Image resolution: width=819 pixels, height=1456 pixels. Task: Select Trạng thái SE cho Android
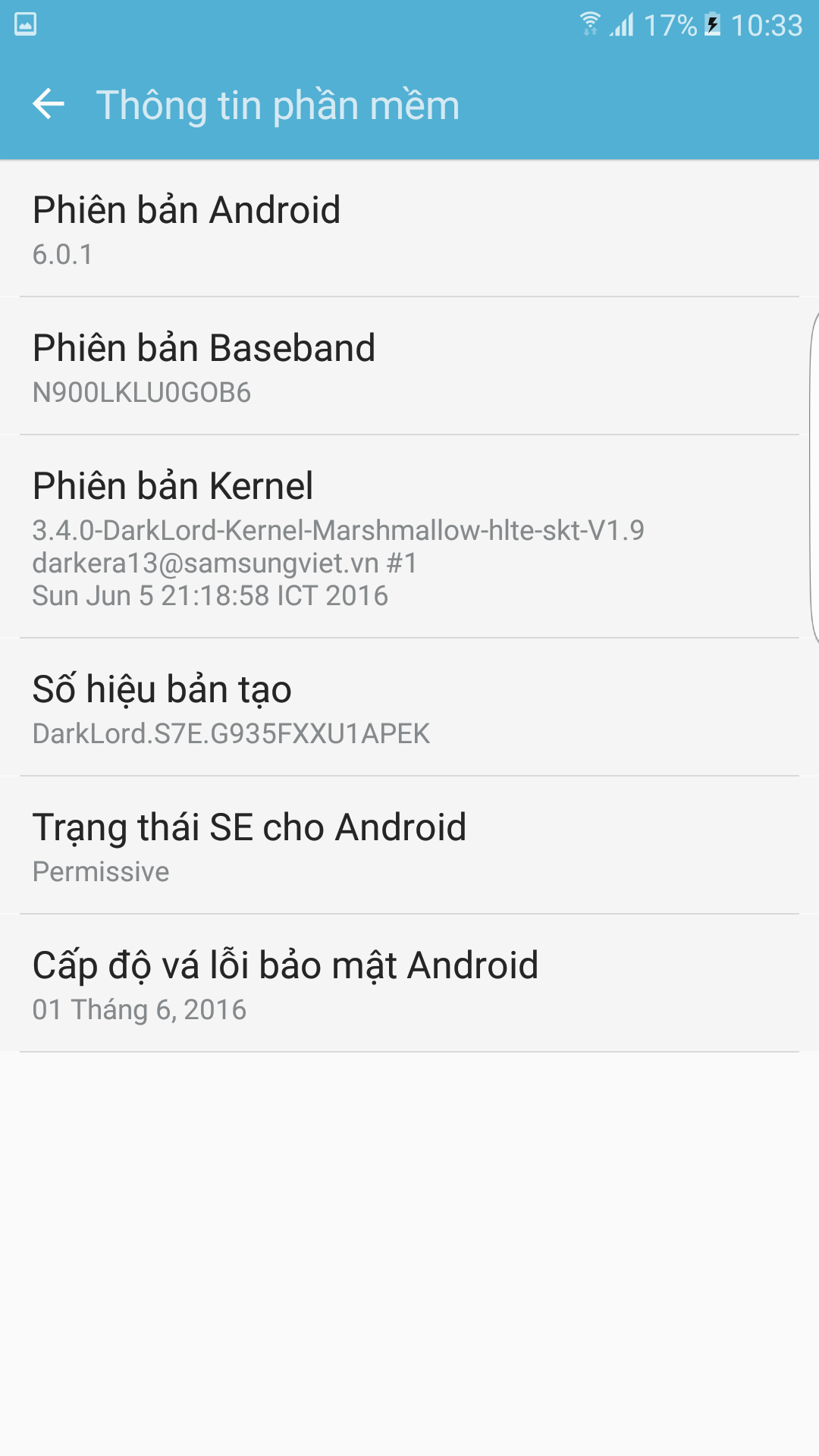pyautogui.click(x=409, y=846)
